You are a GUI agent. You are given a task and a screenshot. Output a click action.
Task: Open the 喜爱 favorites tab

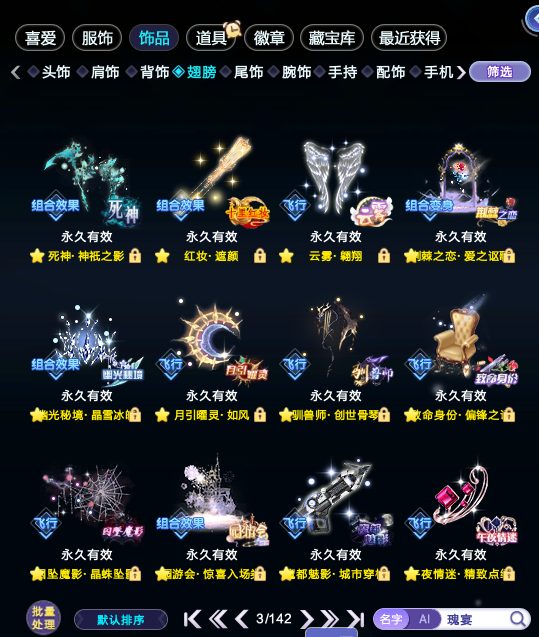[40, 38]
